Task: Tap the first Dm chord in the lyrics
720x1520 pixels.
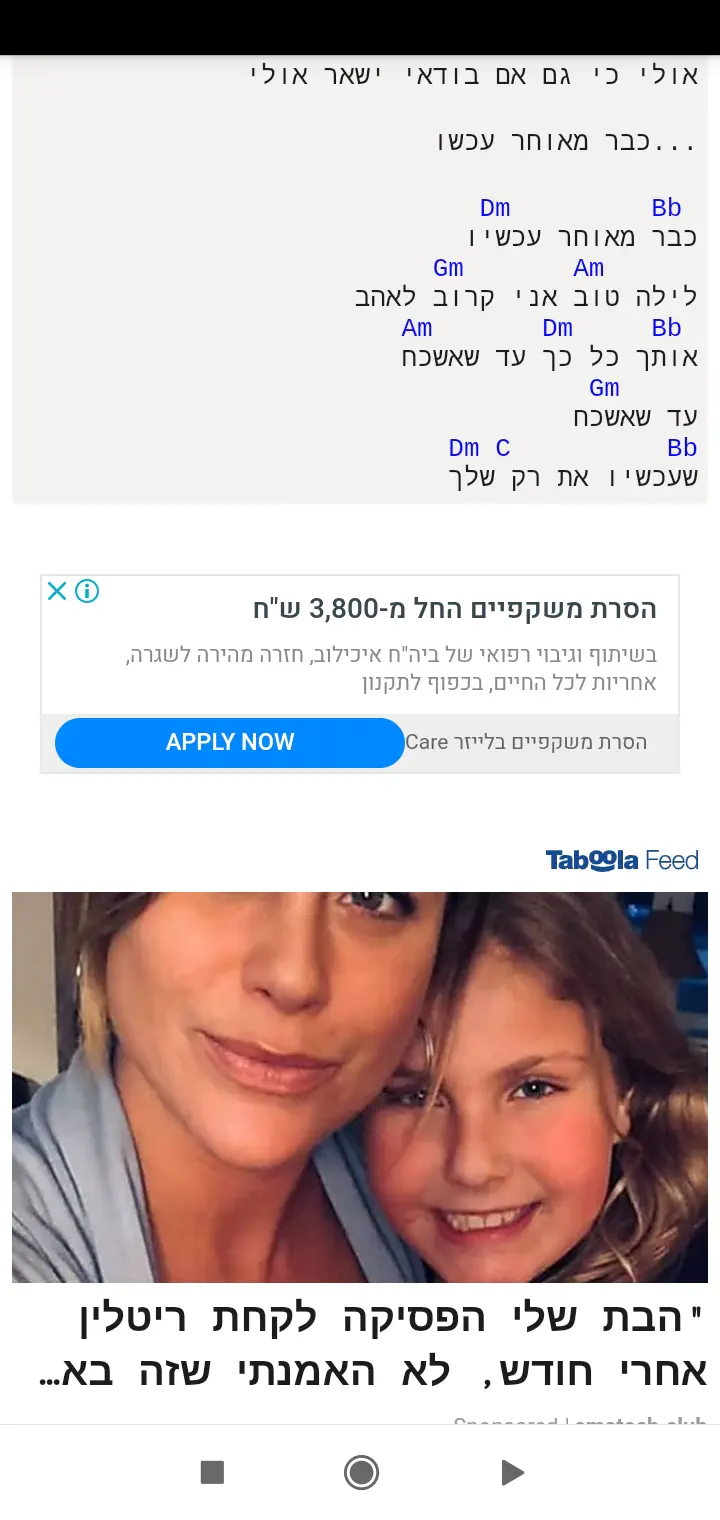Action: (x=495, y=208)
